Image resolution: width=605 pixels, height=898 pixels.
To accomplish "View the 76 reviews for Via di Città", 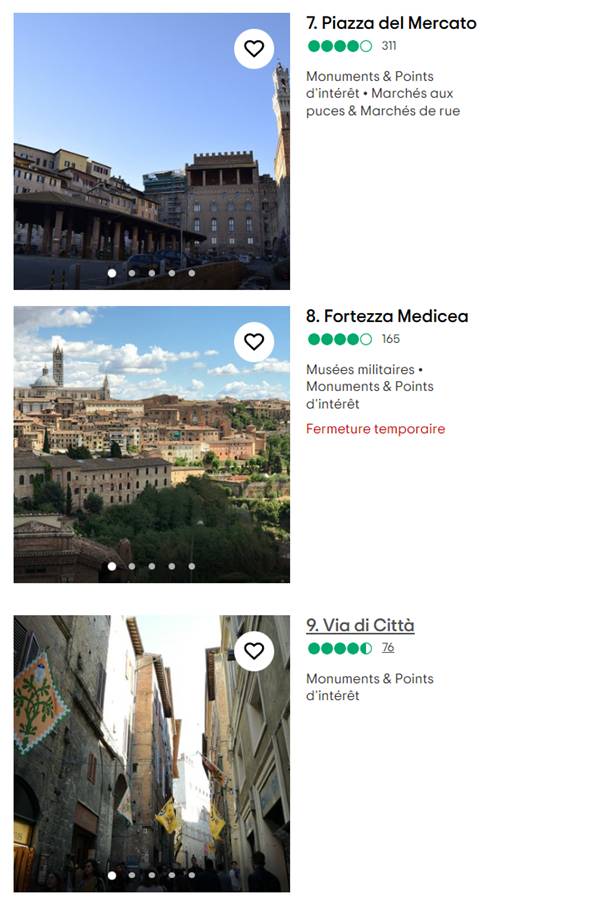I will coord(388,647).
